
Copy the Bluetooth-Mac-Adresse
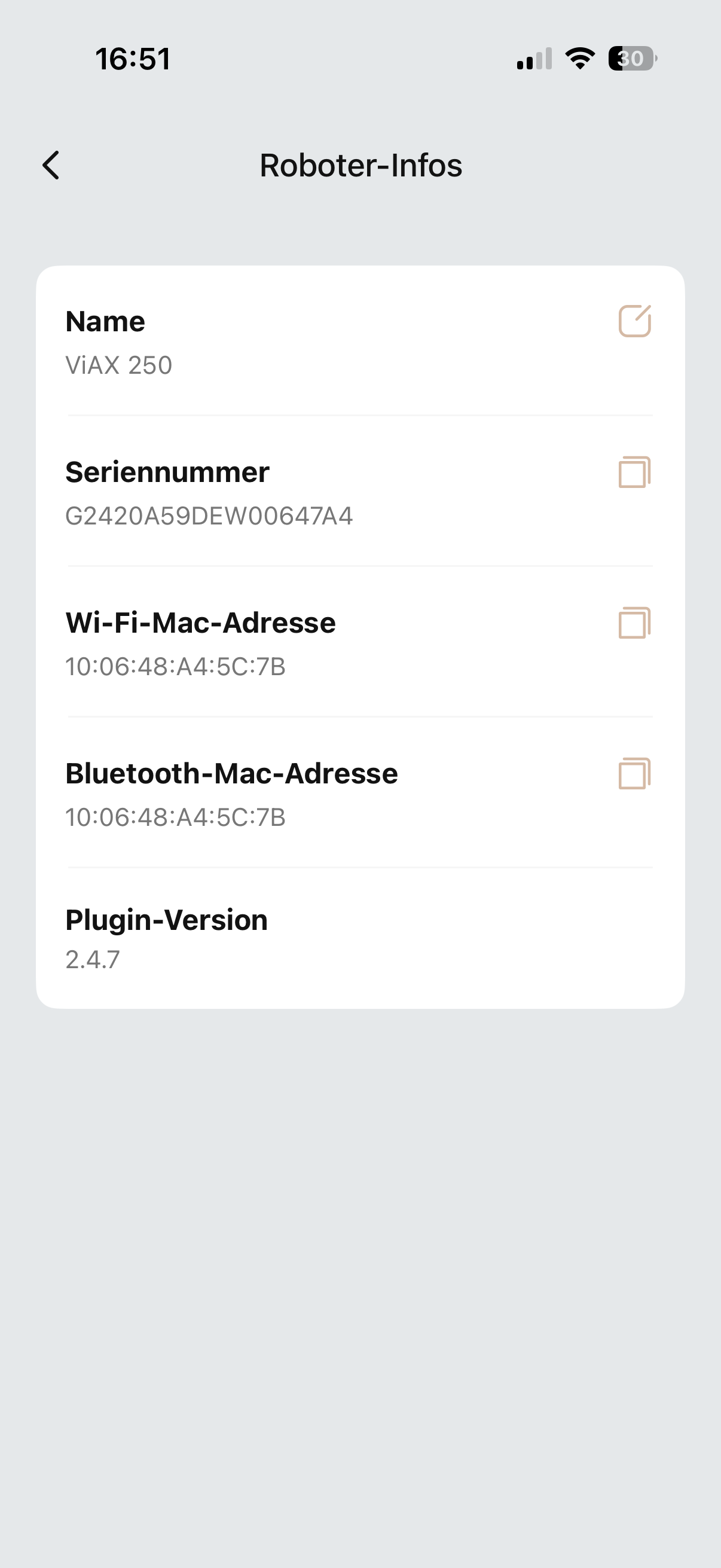634,773
